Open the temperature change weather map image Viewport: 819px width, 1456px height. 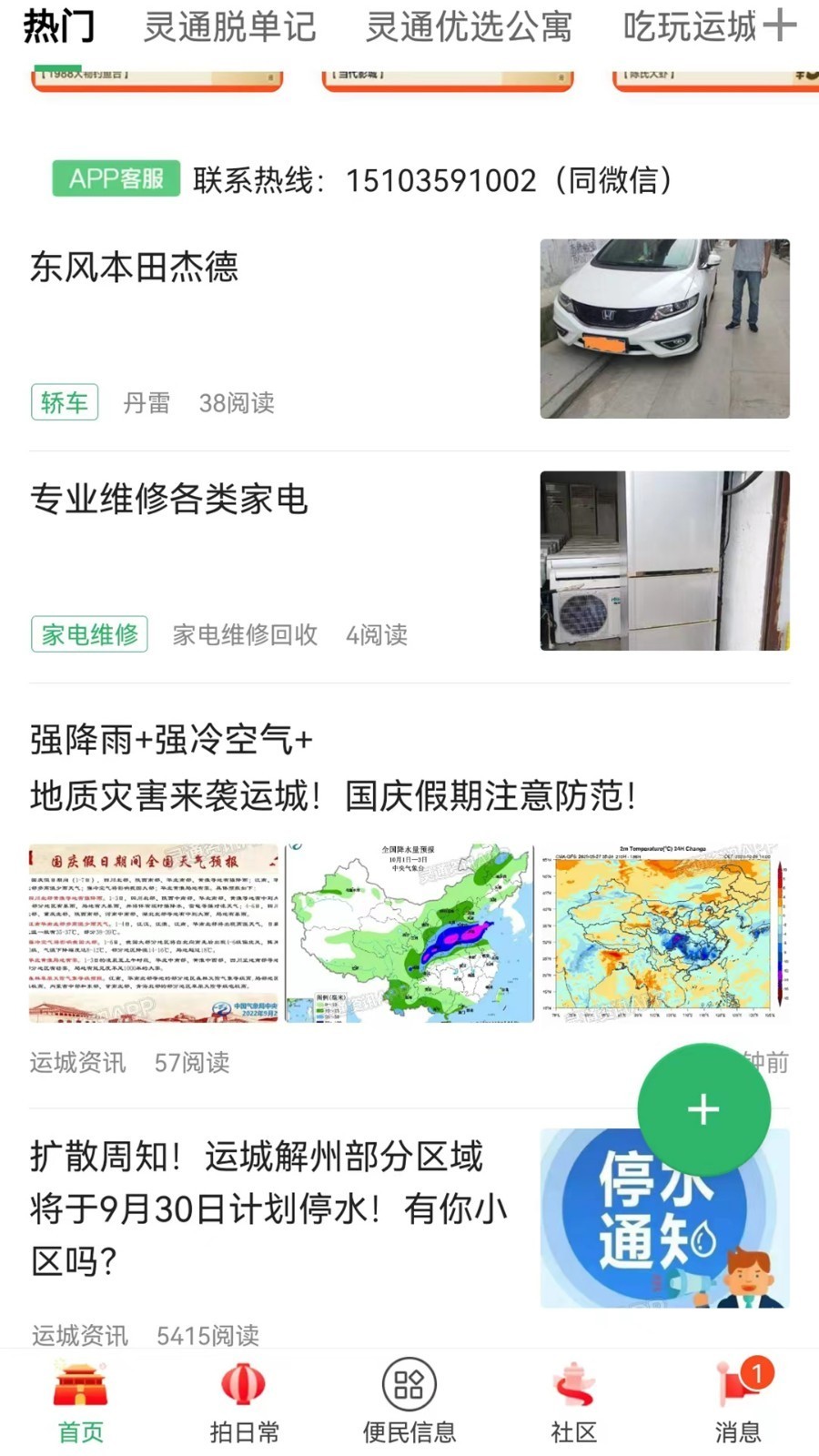[x=667, y=933]
